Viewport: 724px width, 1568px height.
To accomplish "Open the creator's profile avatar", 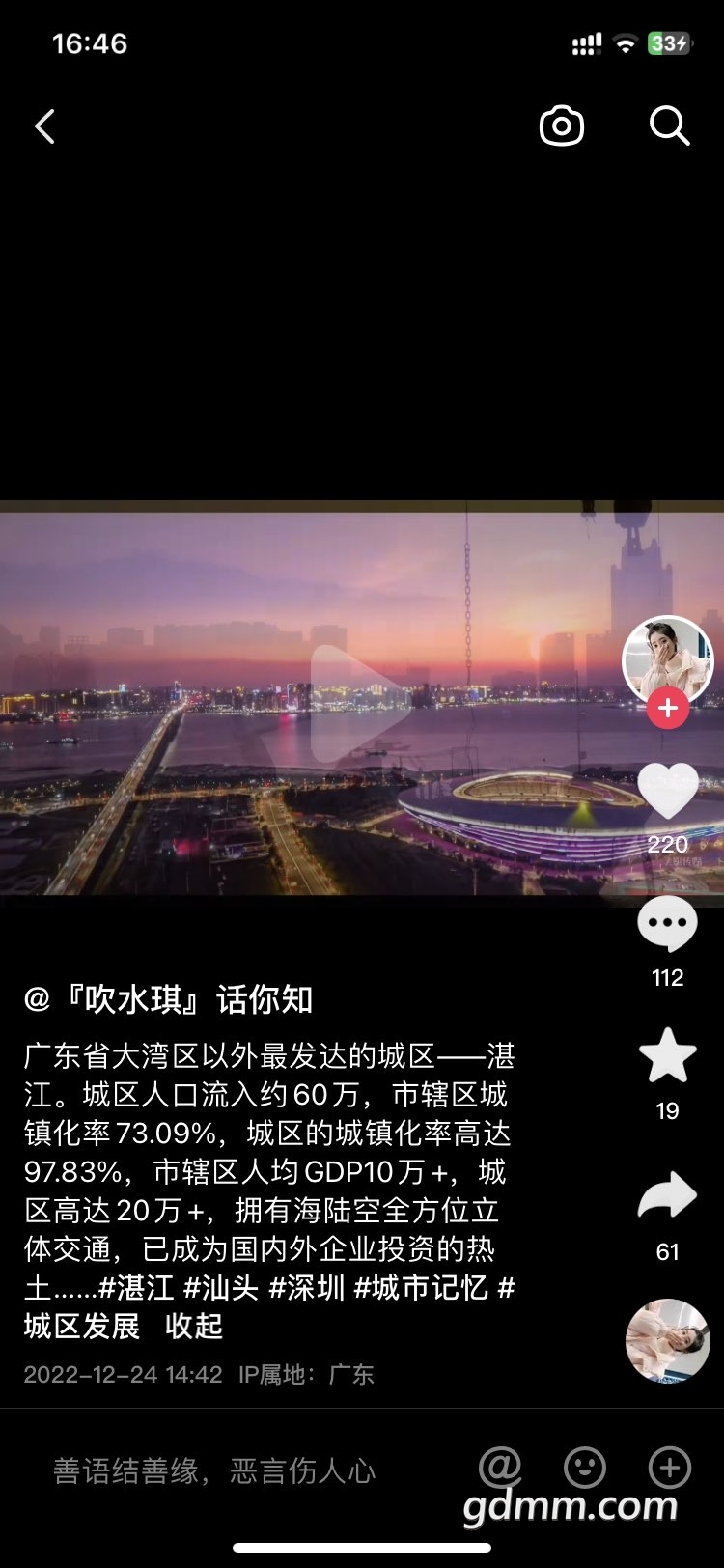I will 667,658.
